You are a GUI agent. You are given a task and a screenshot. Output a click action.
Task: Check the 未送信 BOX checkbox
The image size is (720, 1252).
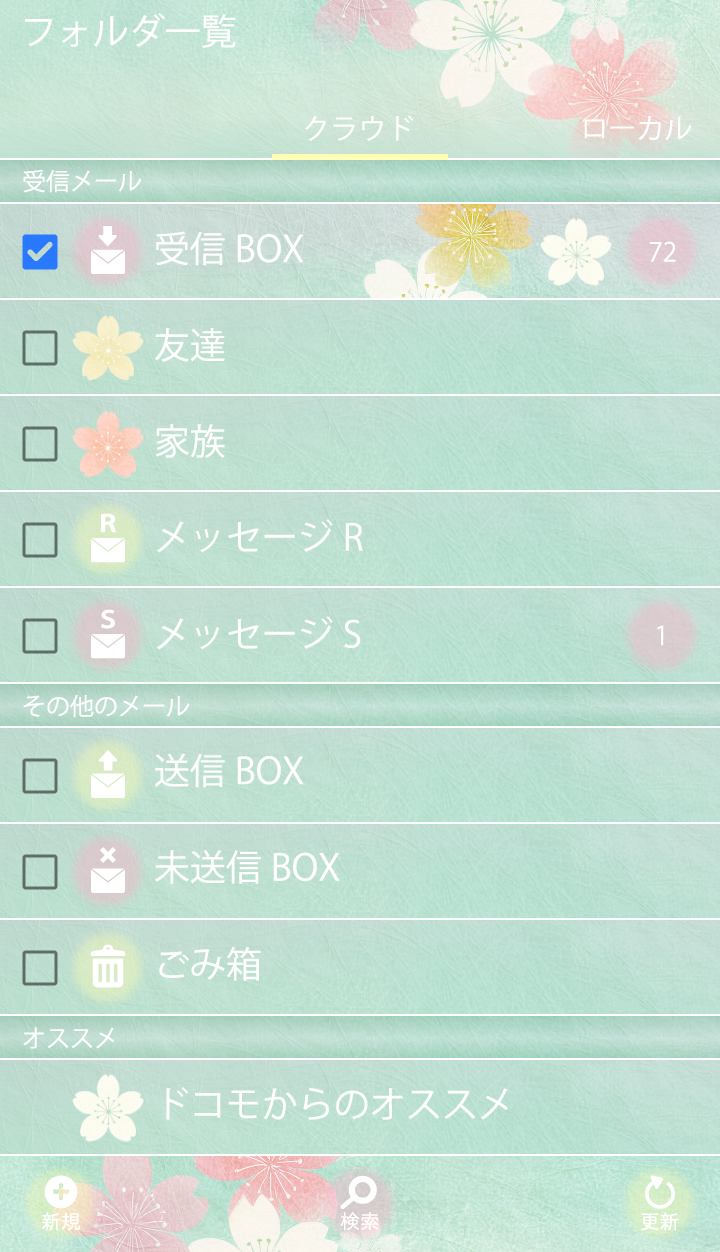[x=40, y=872]
